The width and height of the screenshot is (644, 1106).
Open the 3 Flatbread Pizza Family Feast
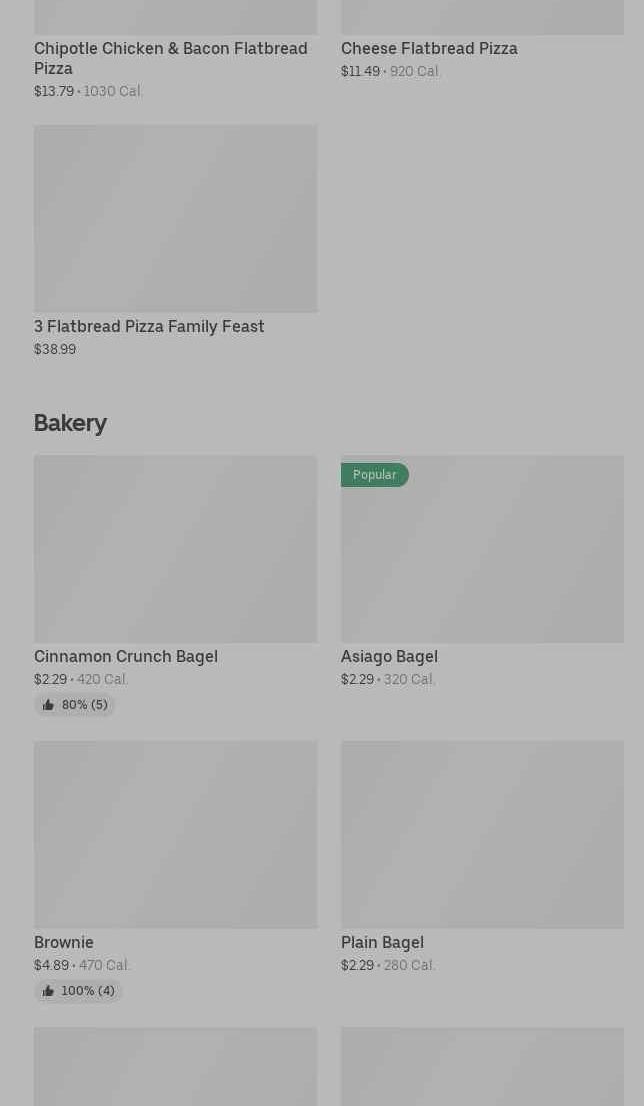[175, 240]
